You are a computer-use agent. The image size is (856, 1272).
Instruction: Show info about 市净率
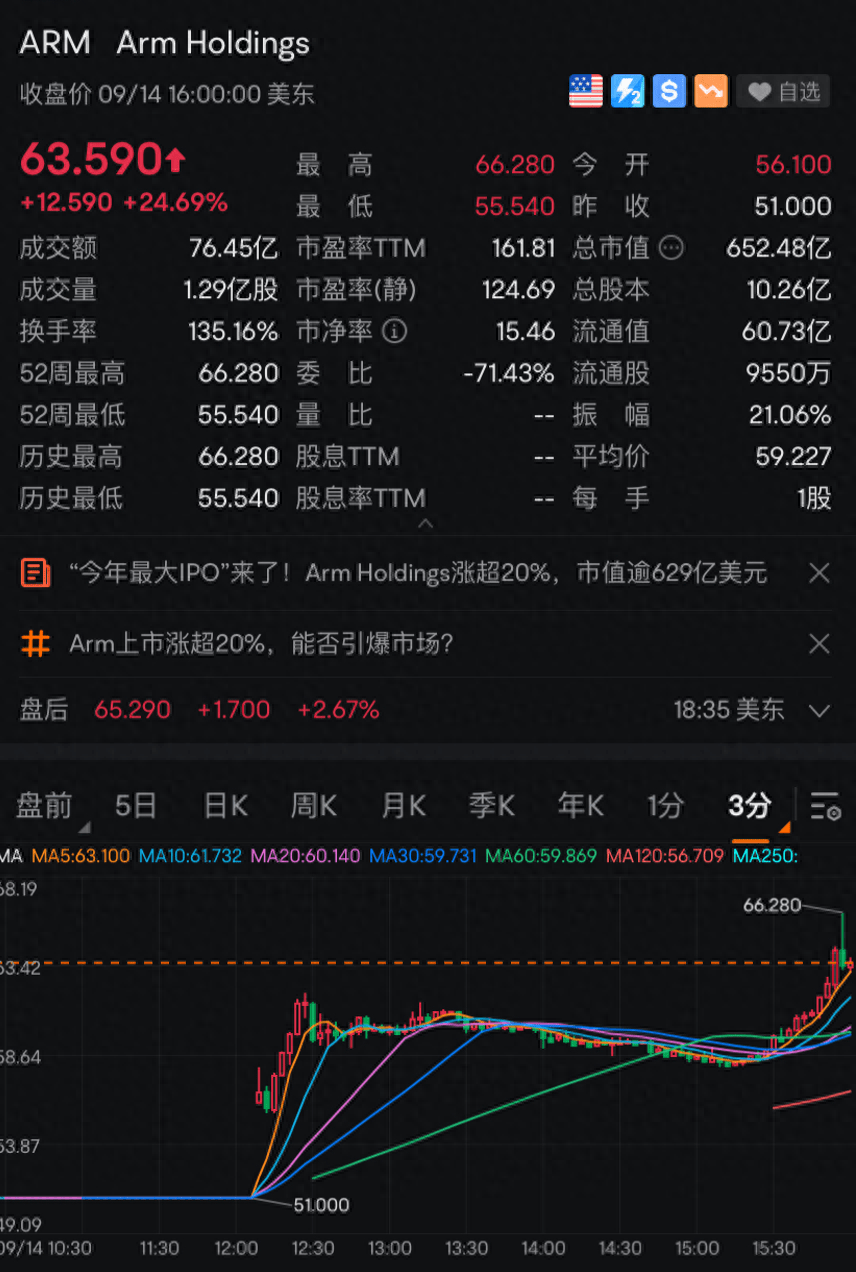[x=395, y=331]
